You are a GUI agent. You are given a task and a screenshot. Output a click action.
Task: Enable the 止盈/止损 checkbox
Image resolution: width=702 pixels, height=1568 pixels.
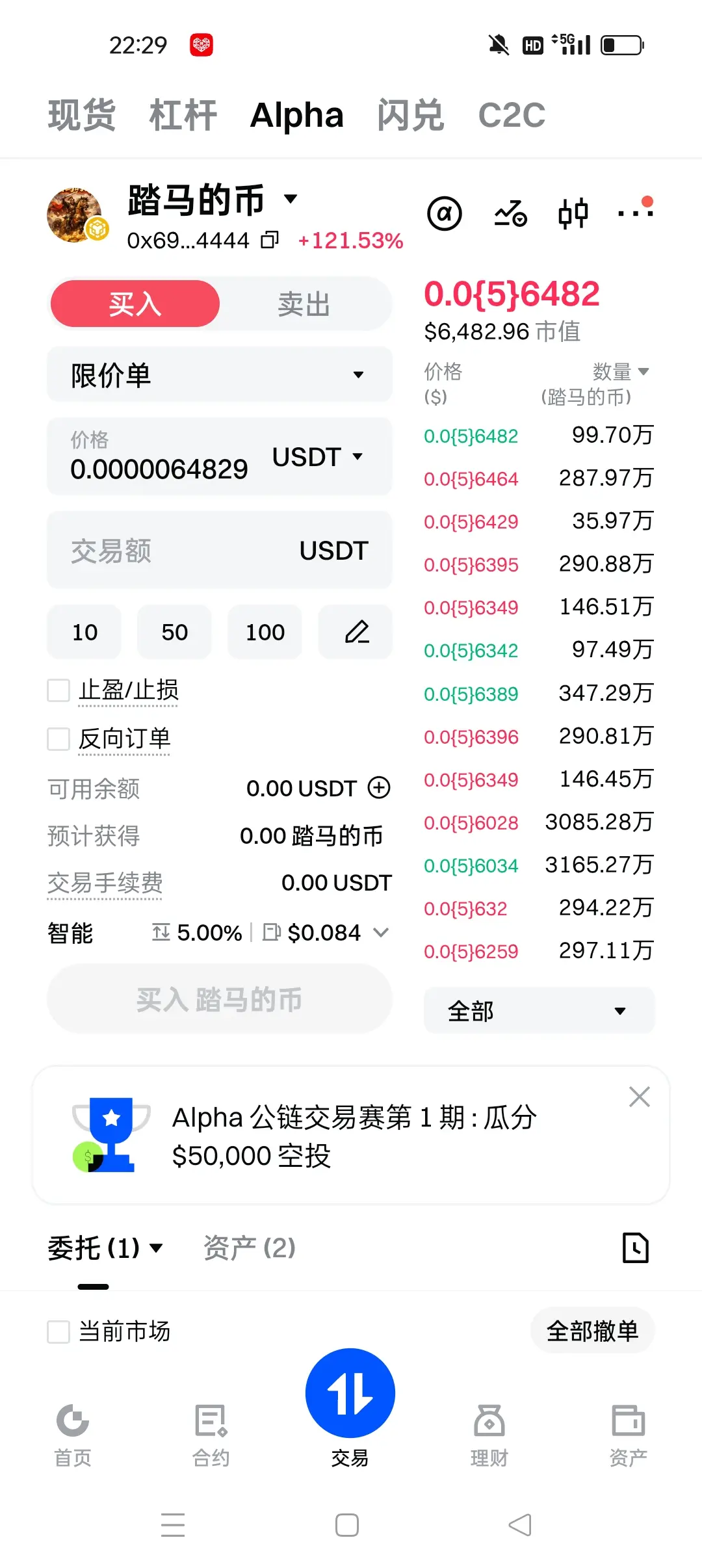58,690
